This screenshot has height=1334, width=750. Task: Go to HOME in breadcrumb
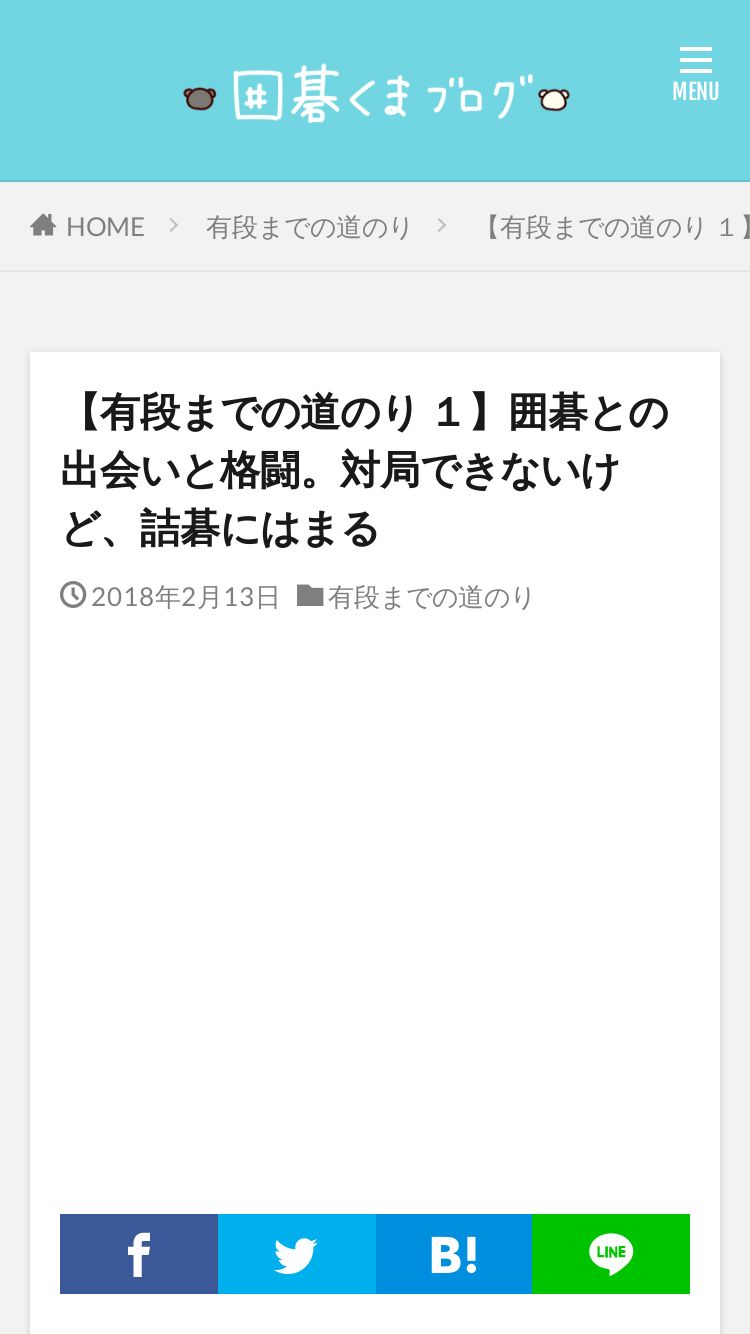pos(87,227)
